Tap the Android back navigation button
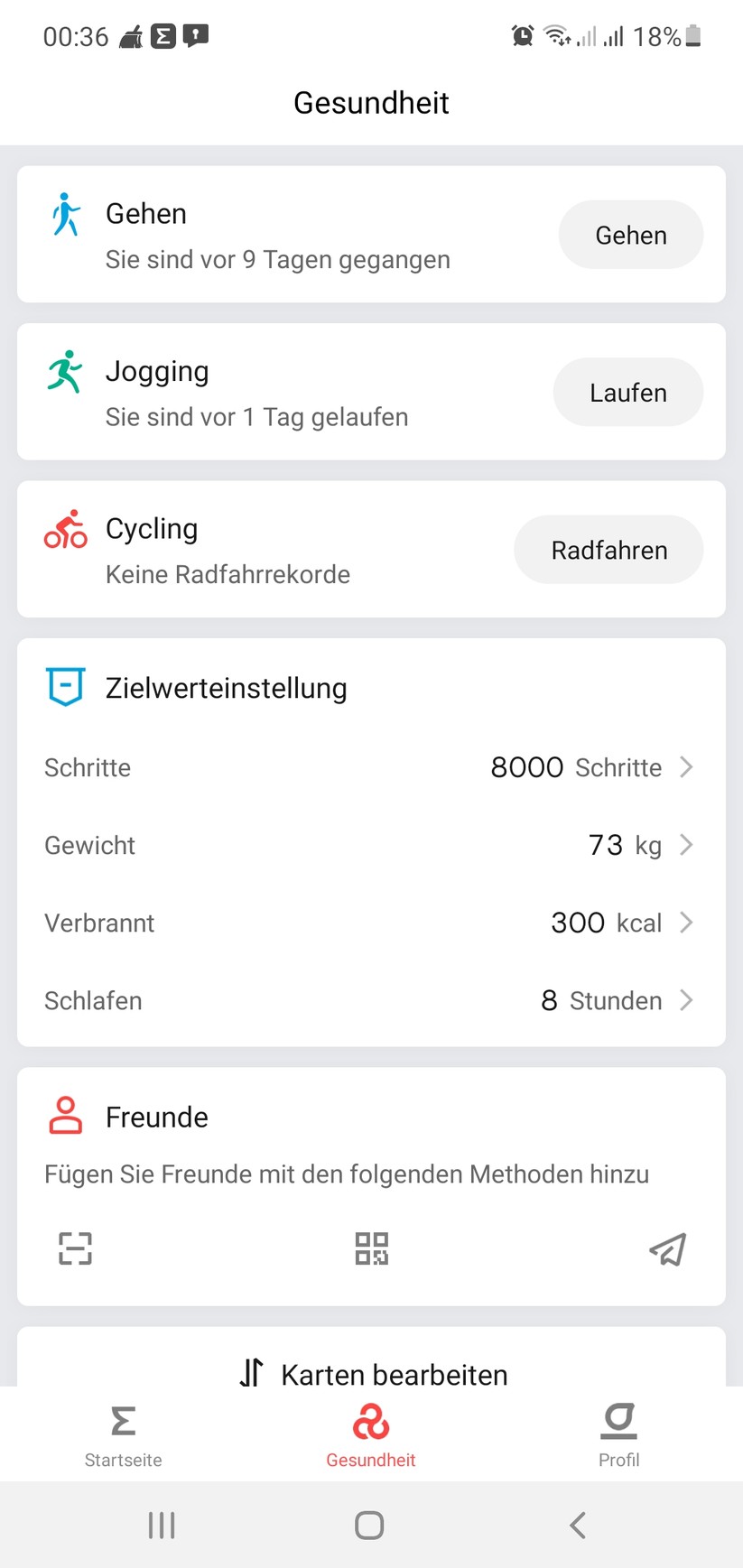 click(x=578, y=1526)
